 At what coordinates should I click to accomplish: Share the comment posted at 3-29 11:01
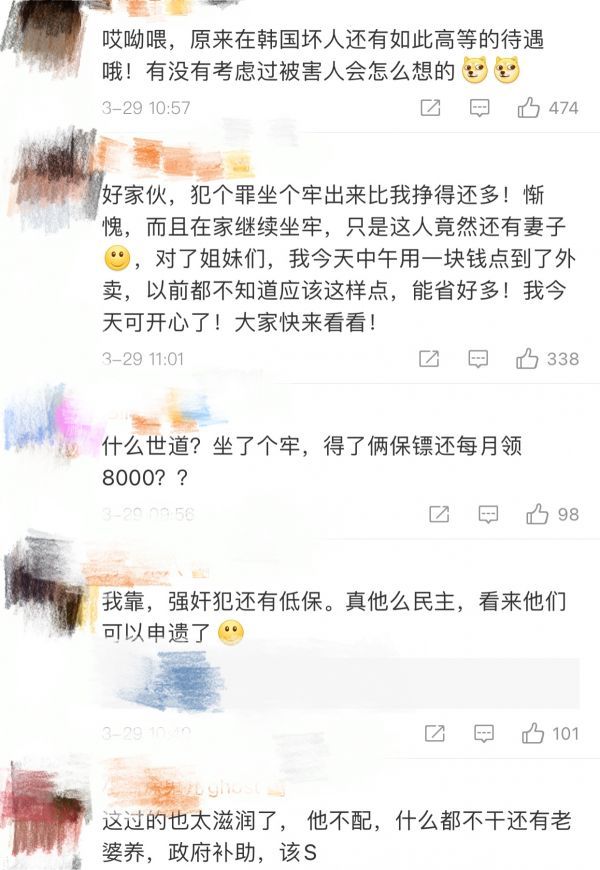click(430, 358)
